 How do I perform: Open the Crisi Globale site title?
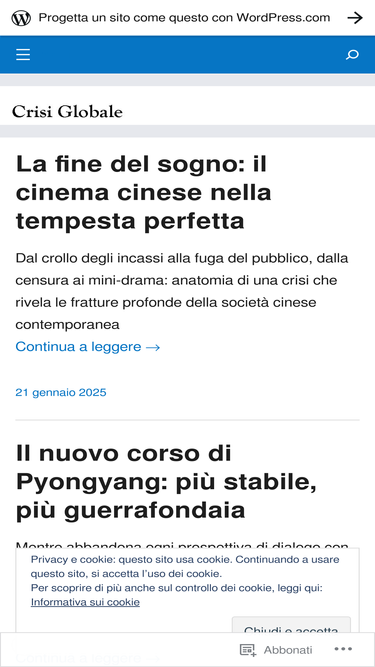click(x=67, y=112)
